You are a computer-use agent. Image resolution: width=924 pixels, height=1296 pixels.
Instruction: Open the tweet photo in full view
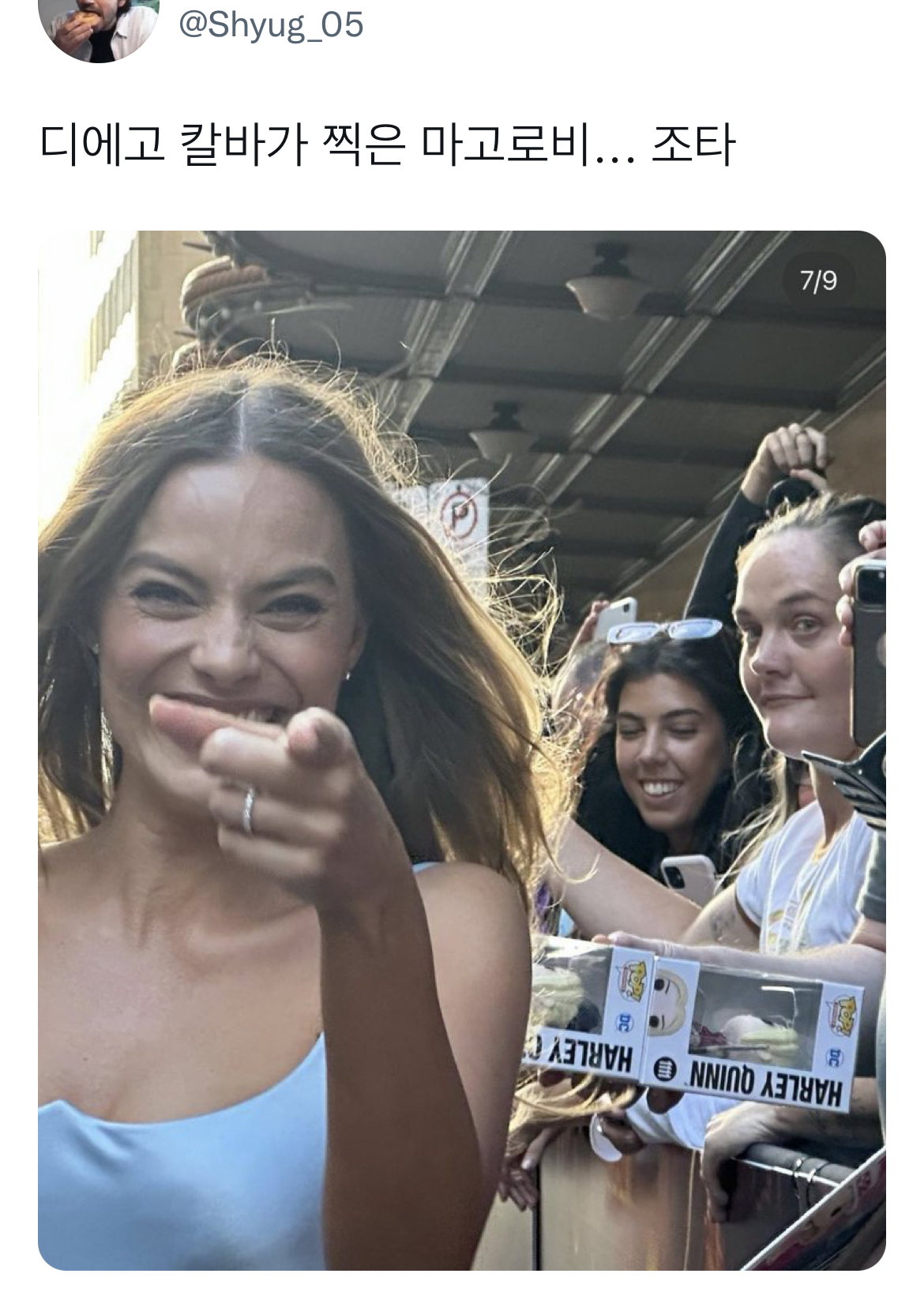[461, 749]
